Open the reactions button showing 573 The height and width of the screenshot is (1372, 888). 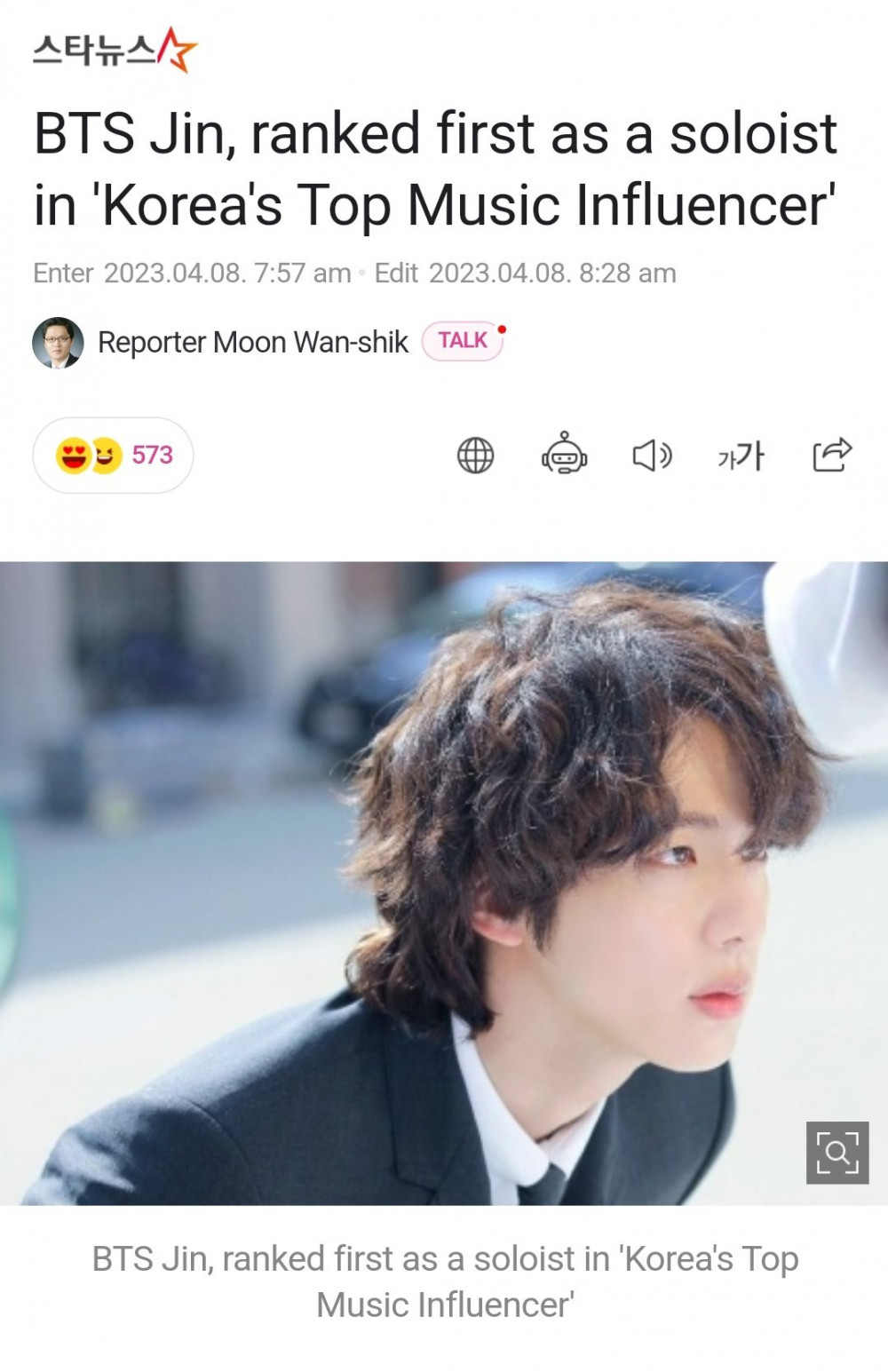pyautogui.click(x=114, y=456)
